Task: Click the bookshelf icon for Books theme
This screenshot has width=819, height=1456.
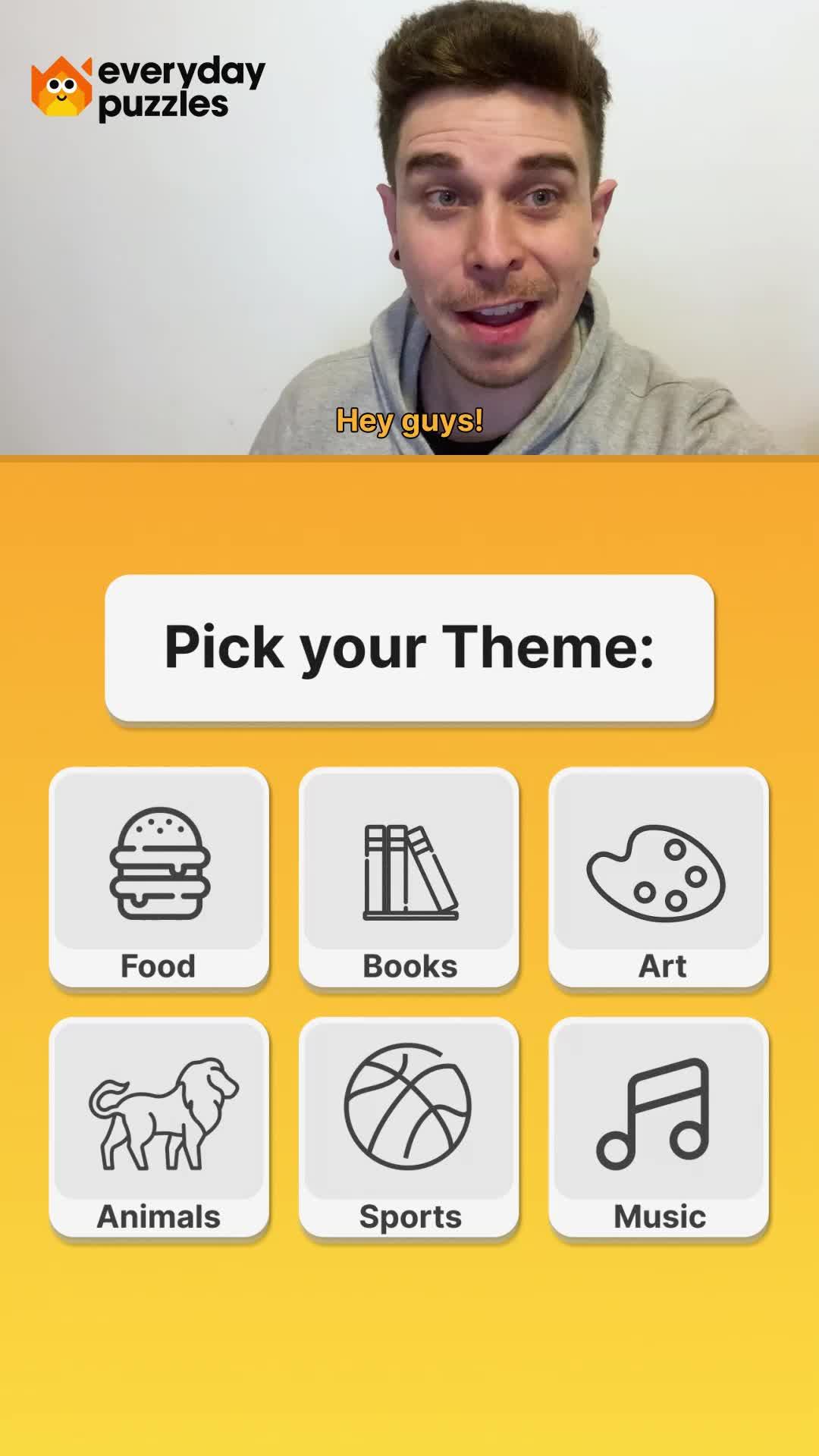Action: pos(409,868)
